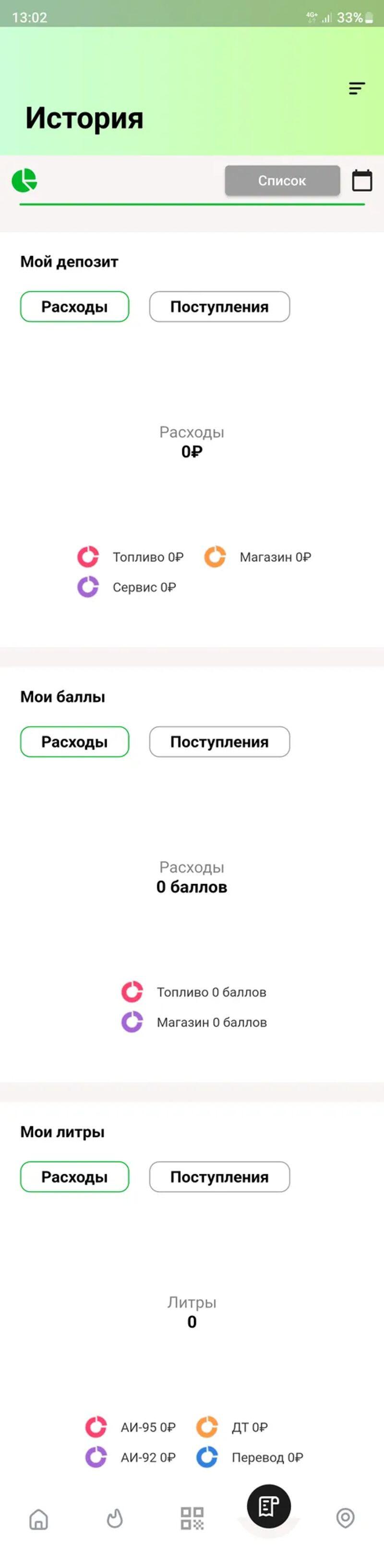Open the map location tab
This screenshot has width=384, height=1568.
pos(345,1518)
